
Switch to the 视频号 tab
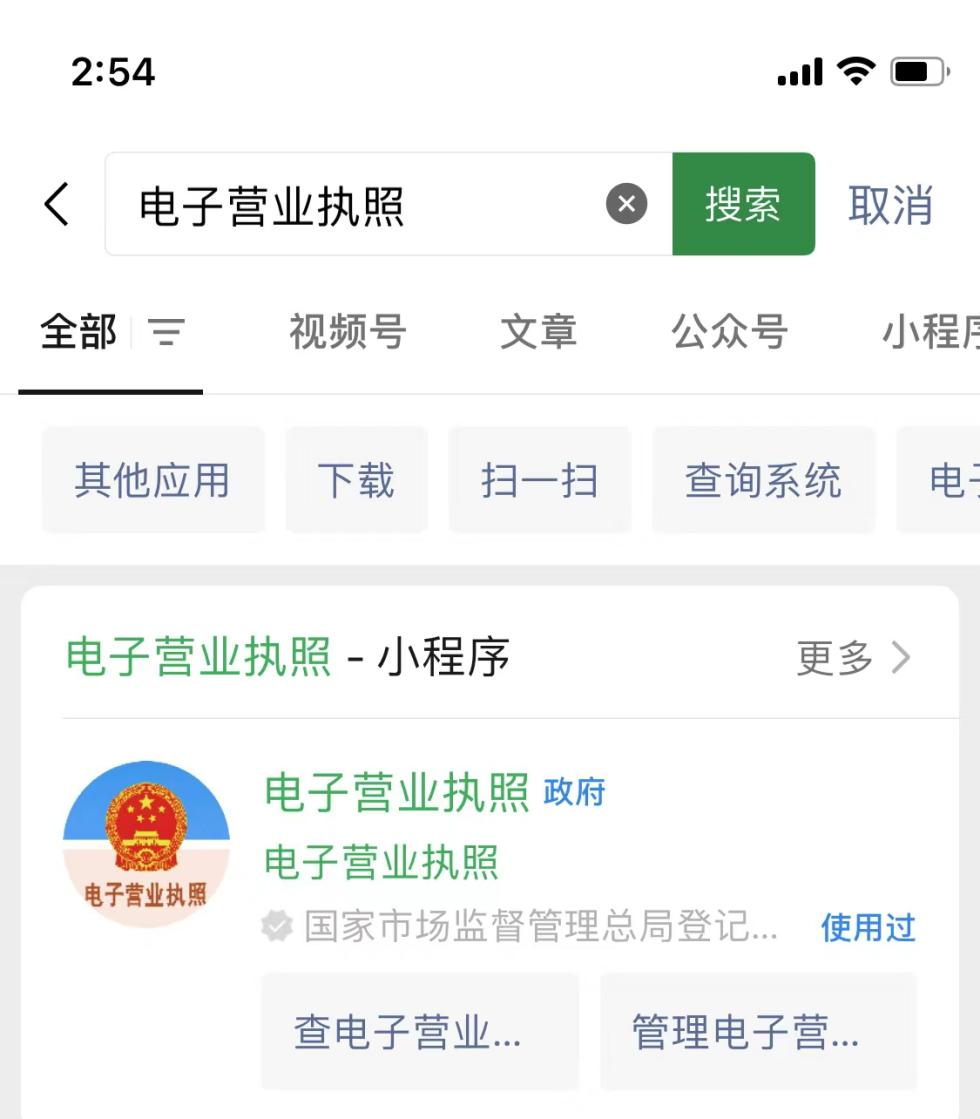pos(347,332)
